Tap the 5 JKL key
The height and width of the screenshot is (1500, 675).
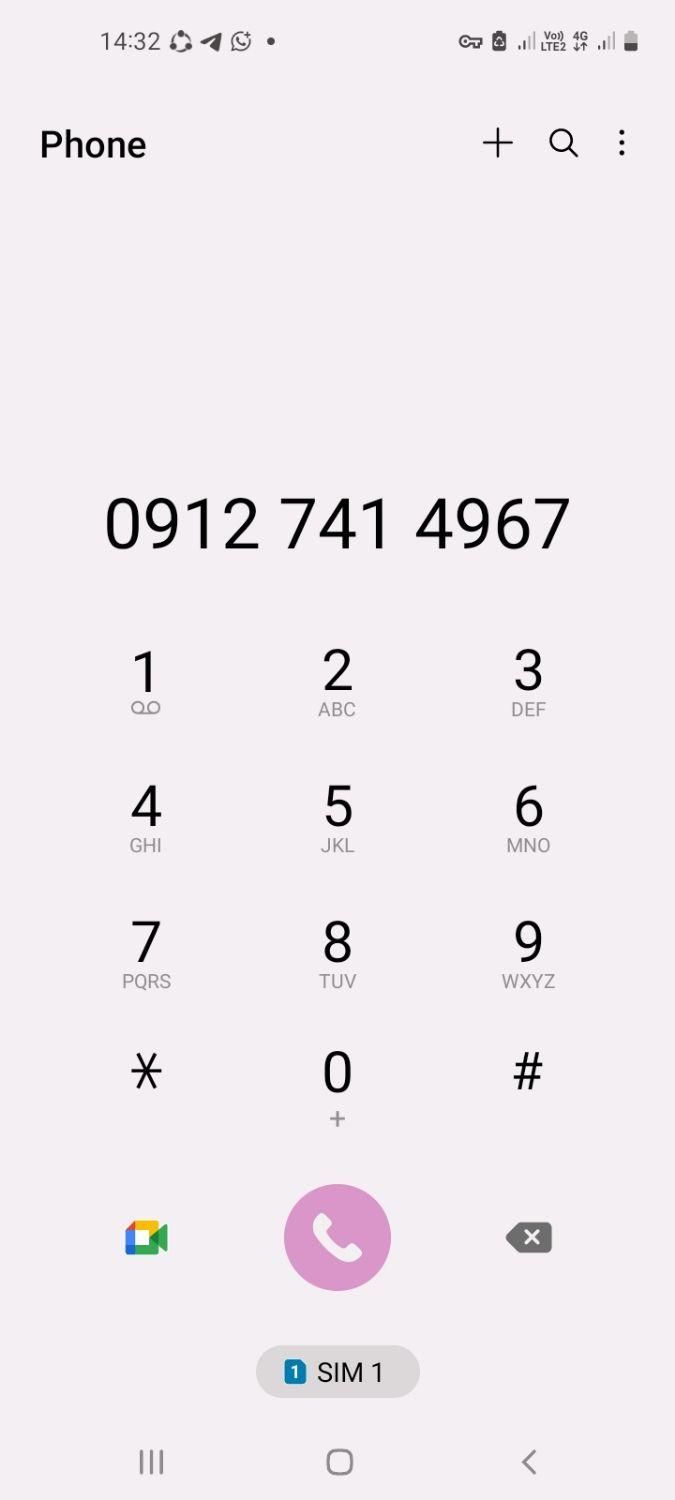point(337,817)
